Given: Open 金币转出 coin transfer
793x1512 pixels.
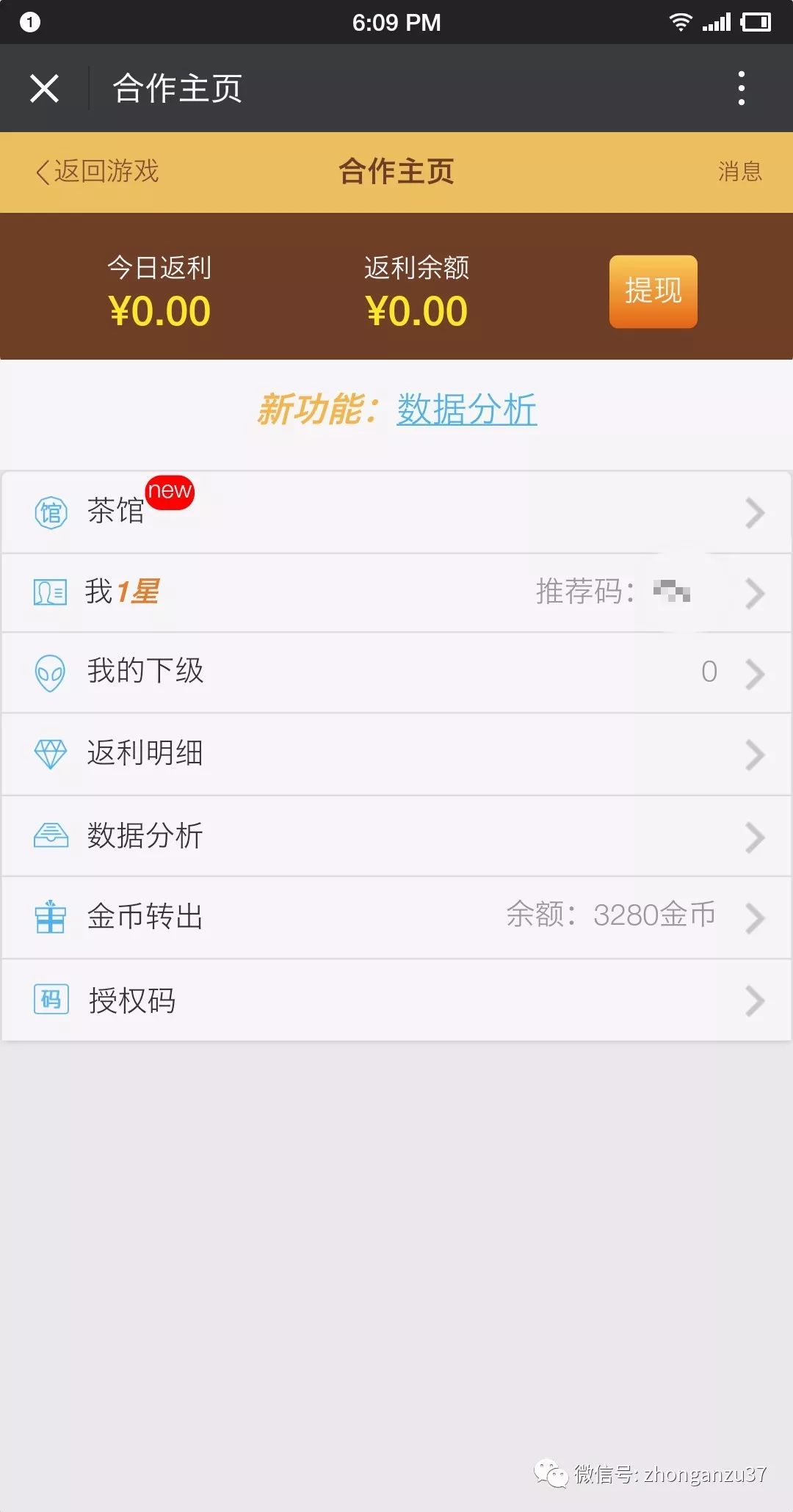Looking at the screenshot, I should point(396,917).
